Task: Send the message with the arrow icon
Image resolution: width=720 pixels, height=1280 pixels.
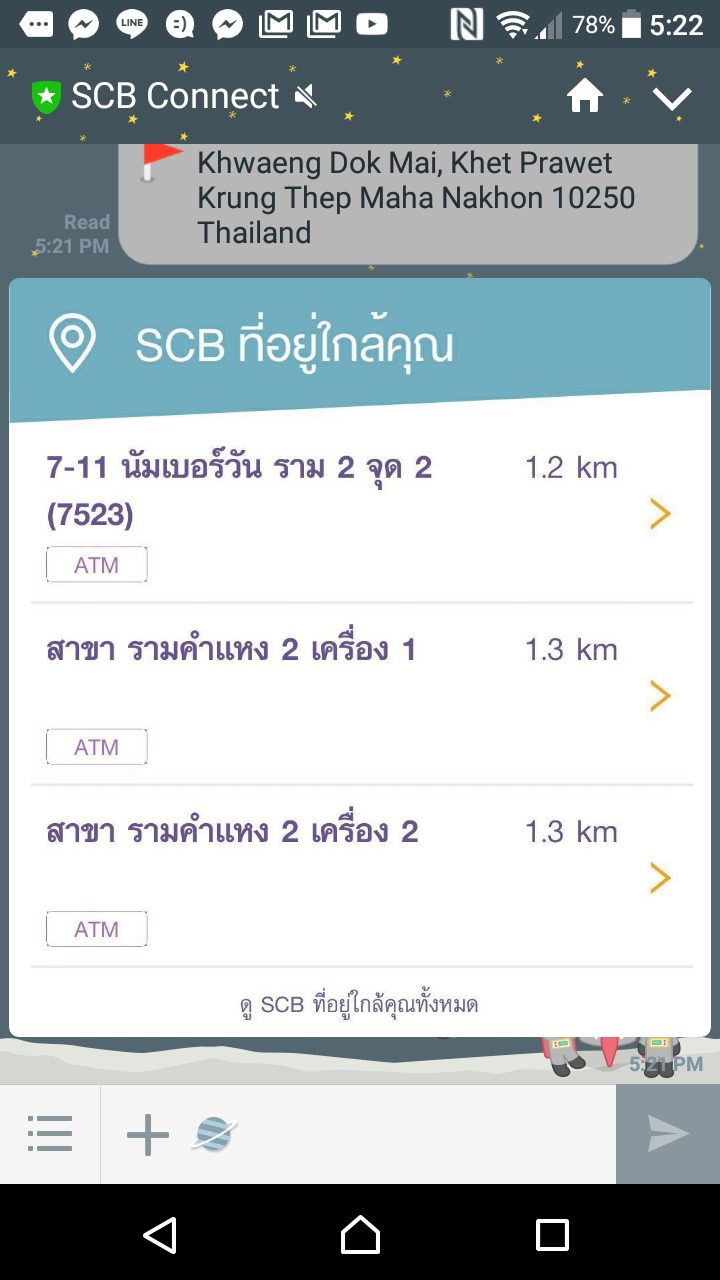Action: (667, 1134)
